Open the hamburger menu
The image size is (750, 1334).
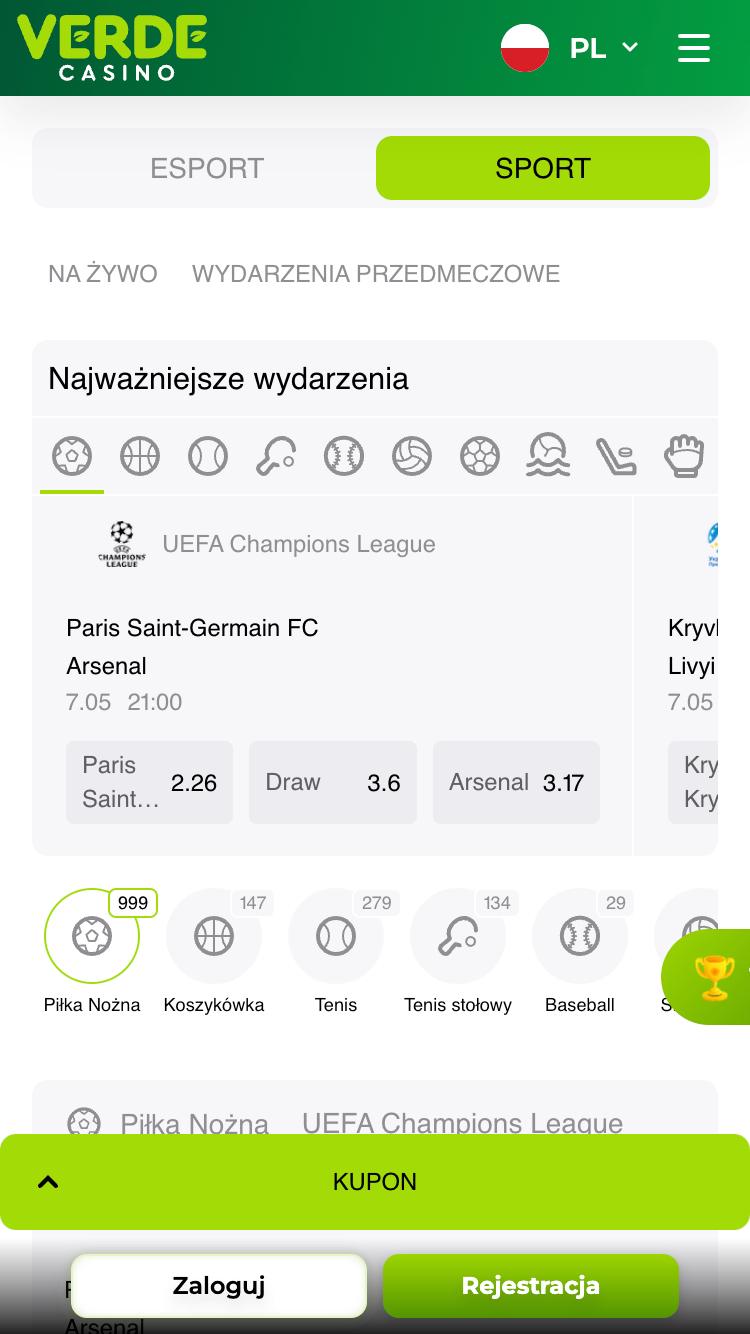[693, 48]
